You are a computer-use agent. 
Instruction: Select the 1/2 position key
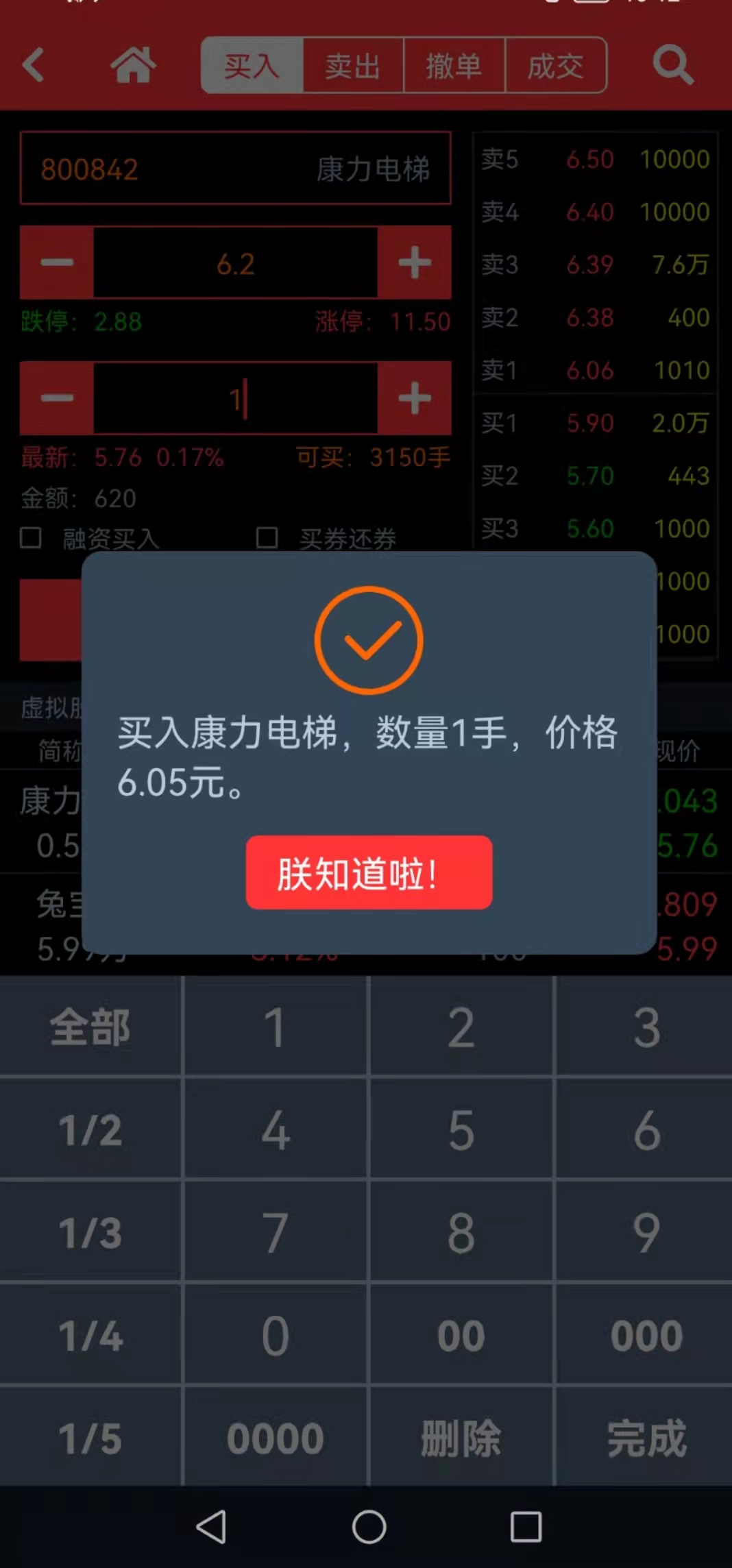tap(90, 1129)
